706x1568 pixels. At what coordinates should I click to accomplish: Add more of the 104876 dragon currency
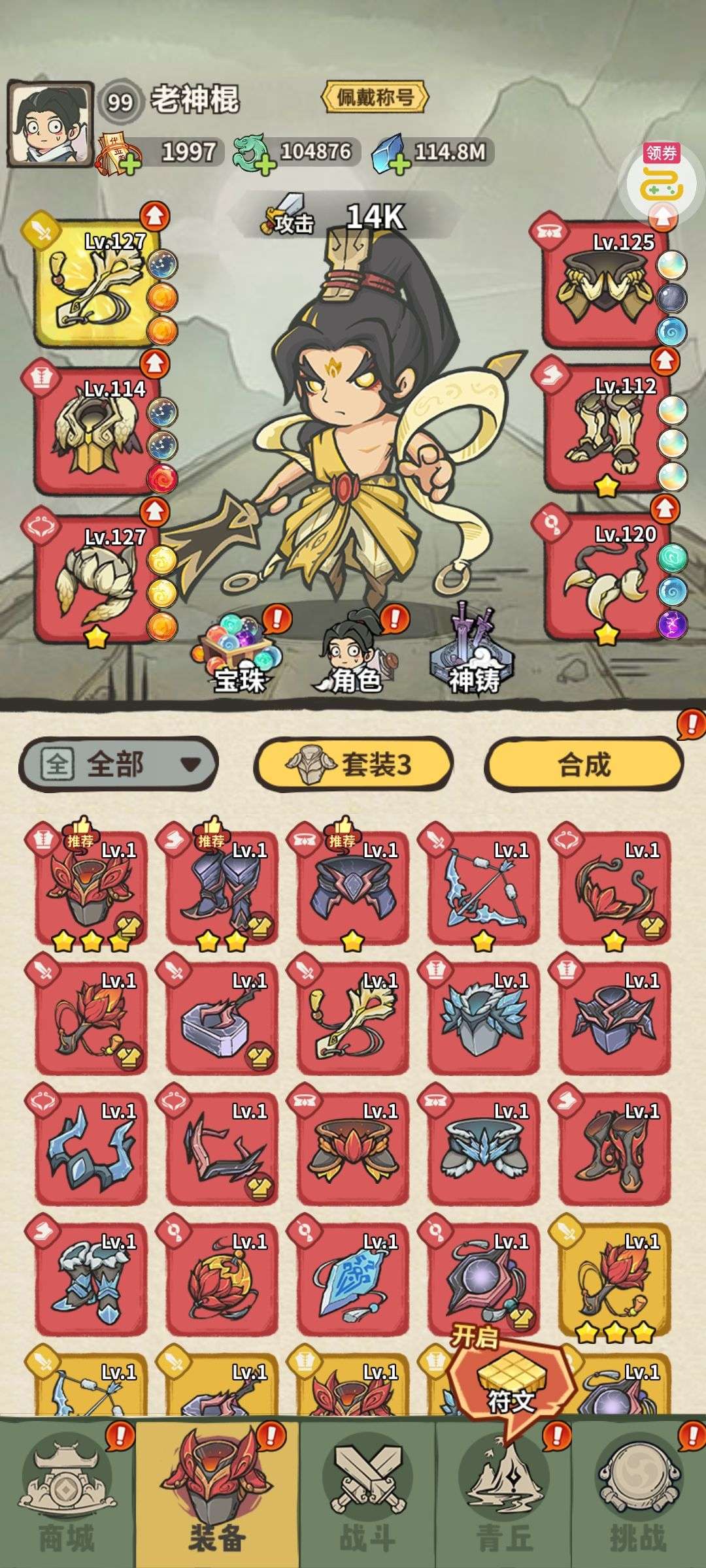click(265, 165)
